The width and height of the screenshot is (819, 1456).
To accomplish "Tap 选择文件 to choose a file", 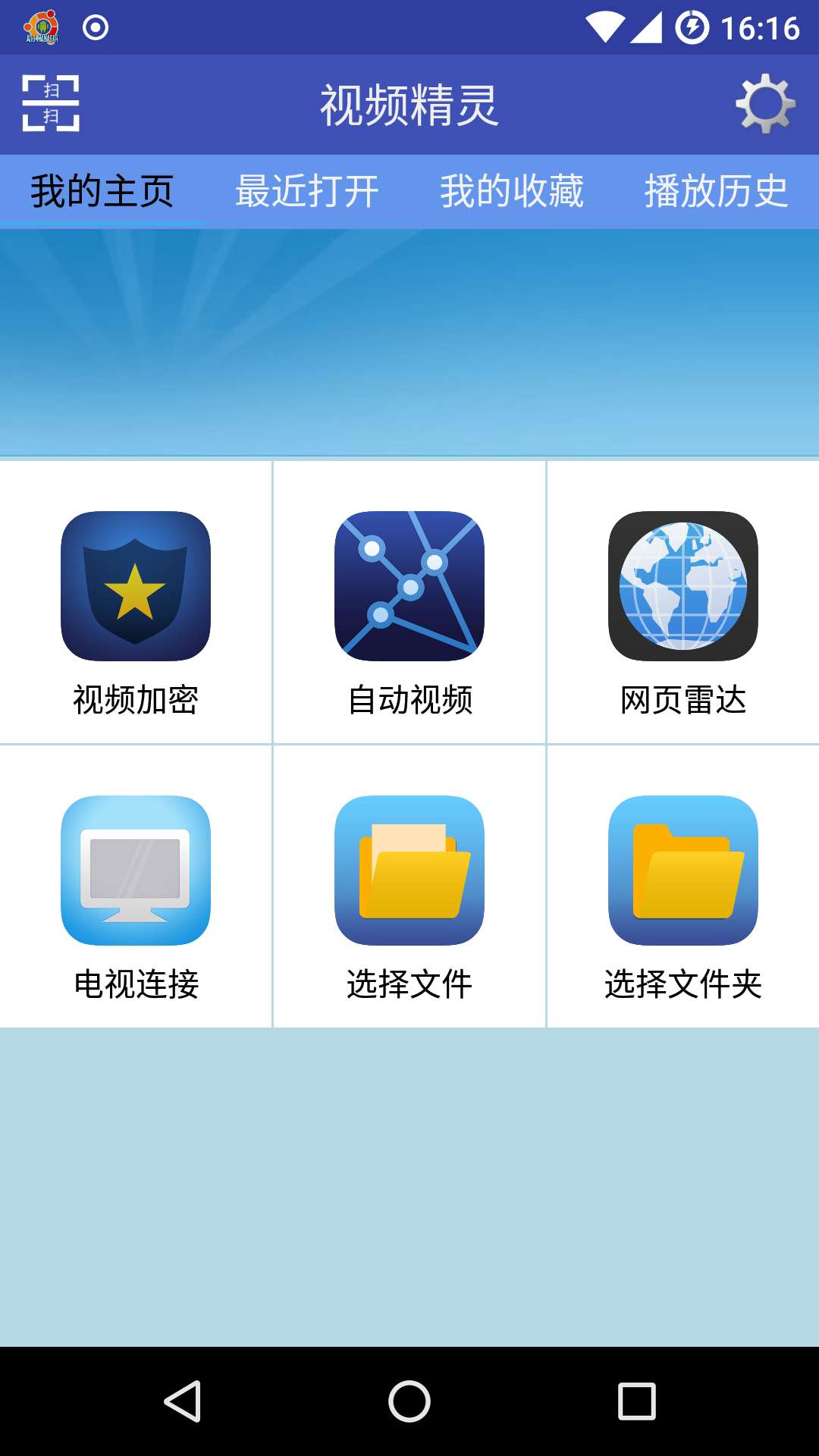I will tap(409, 887).
